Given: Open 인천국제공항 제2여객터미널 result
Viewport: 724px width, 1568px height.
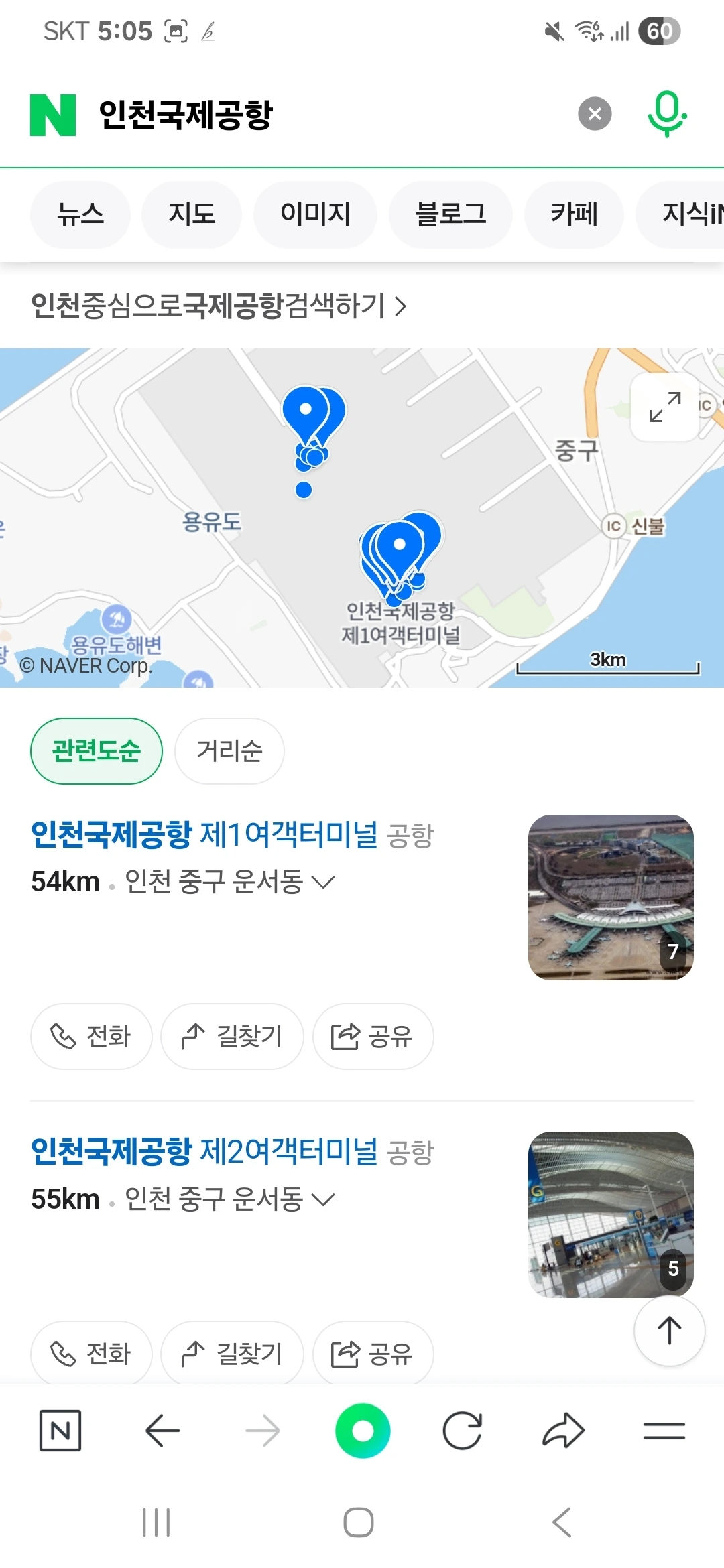Looking at the screenshot, I should [x=204, y=1152].
